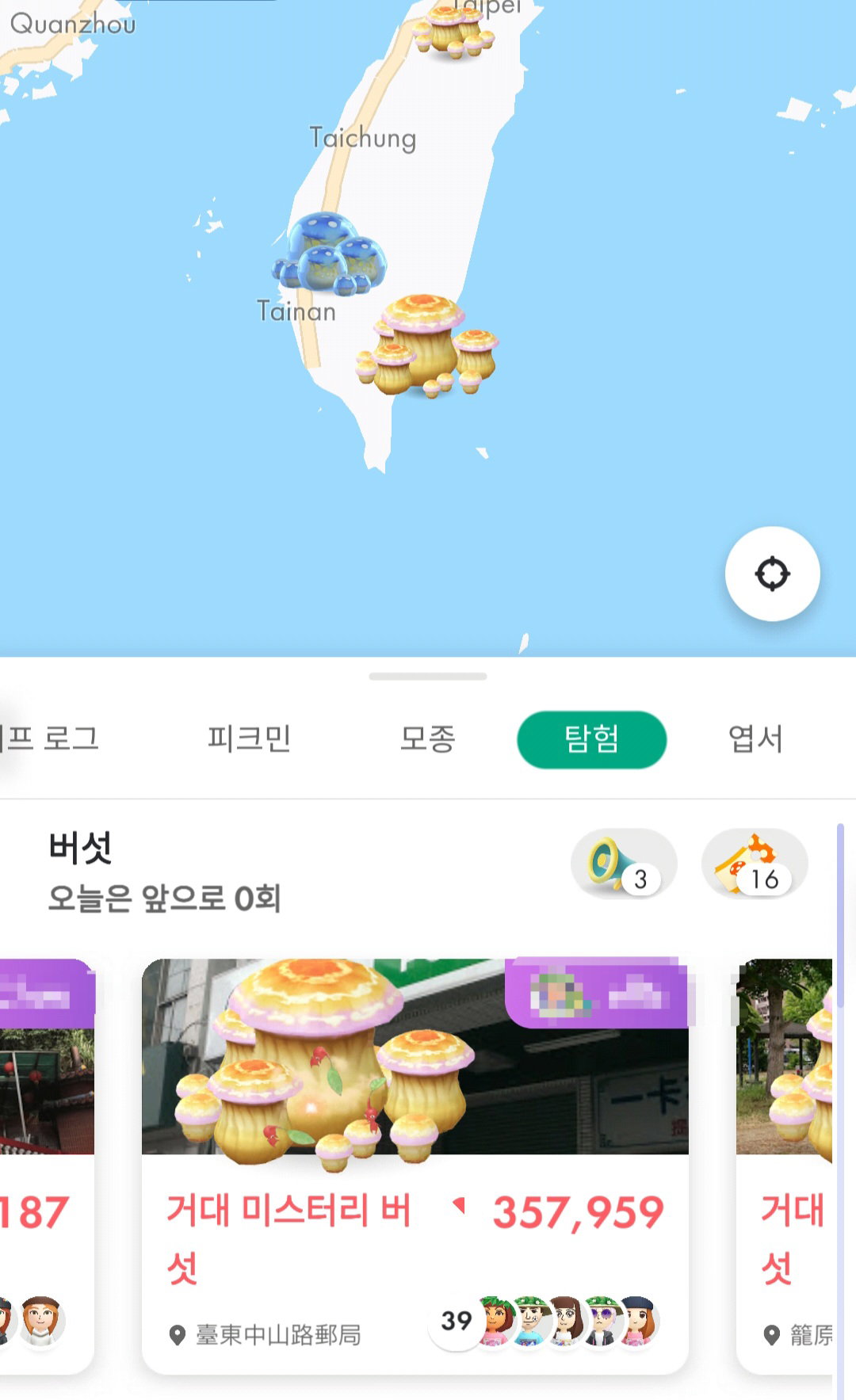
Task: Select the yellow mushroom southeast of Tainan
Action: (x=427, y=345)
